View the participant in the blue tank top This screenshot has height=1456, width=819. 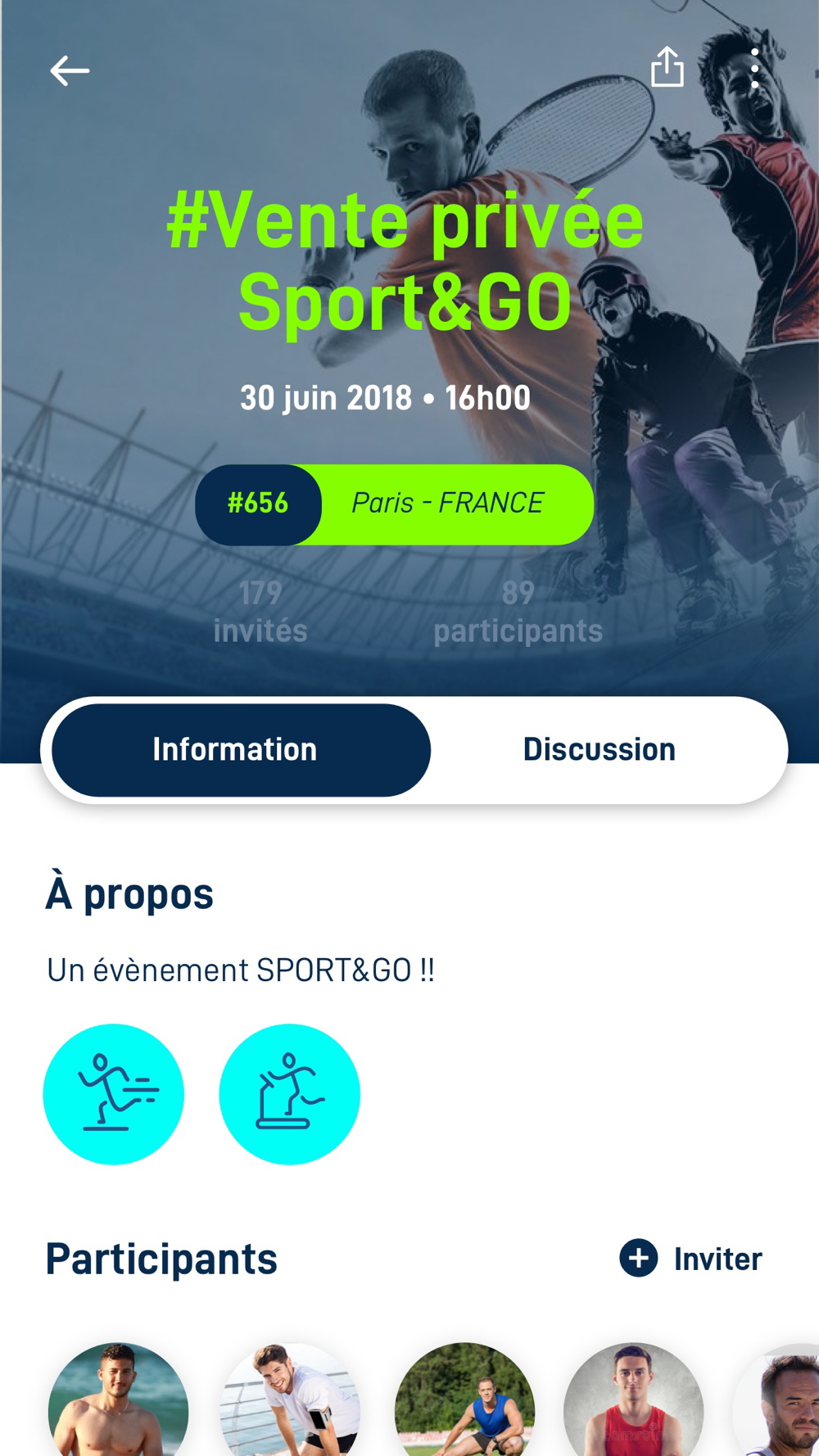pos(464,1402)
